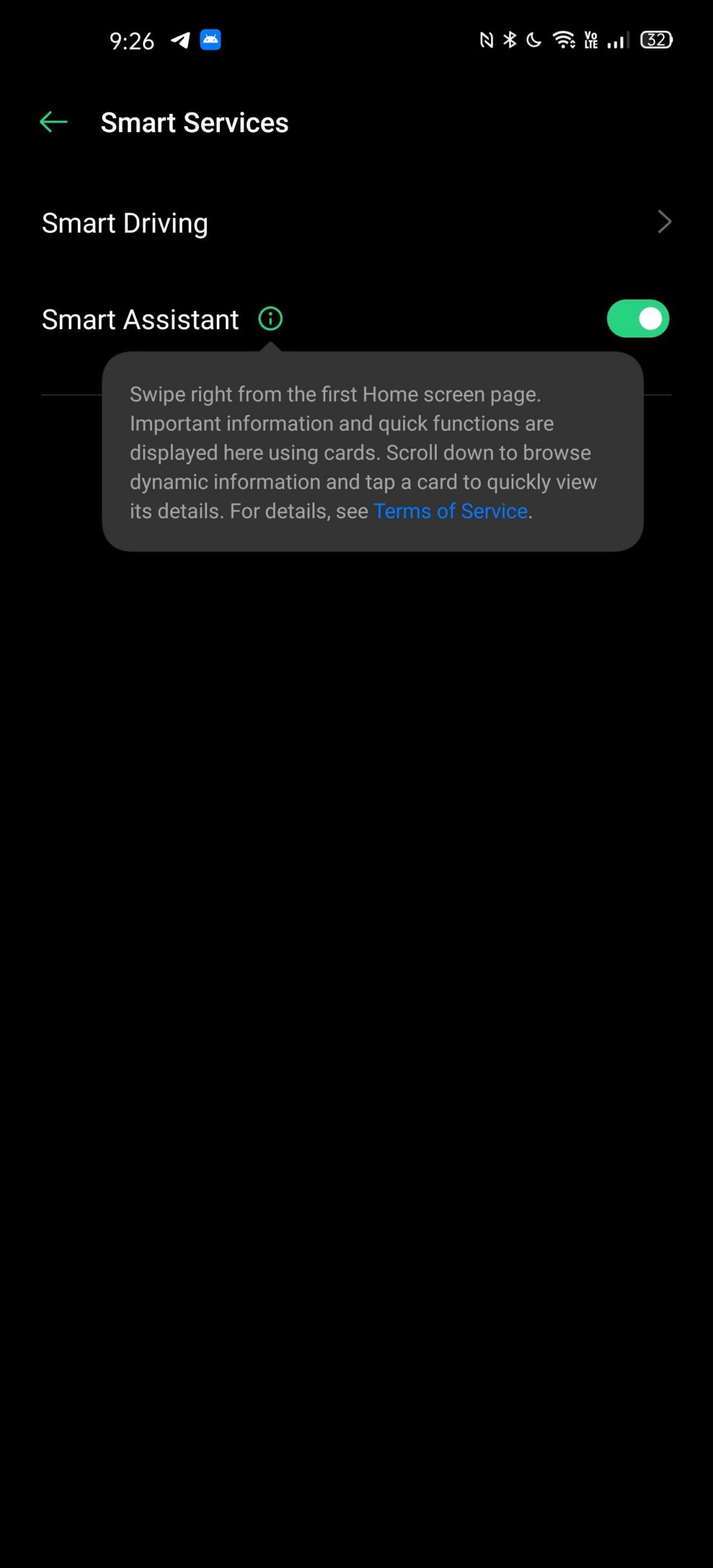Open the Terms of Service link
Screen dimensions: 713x1568
(x=450, y=511)
